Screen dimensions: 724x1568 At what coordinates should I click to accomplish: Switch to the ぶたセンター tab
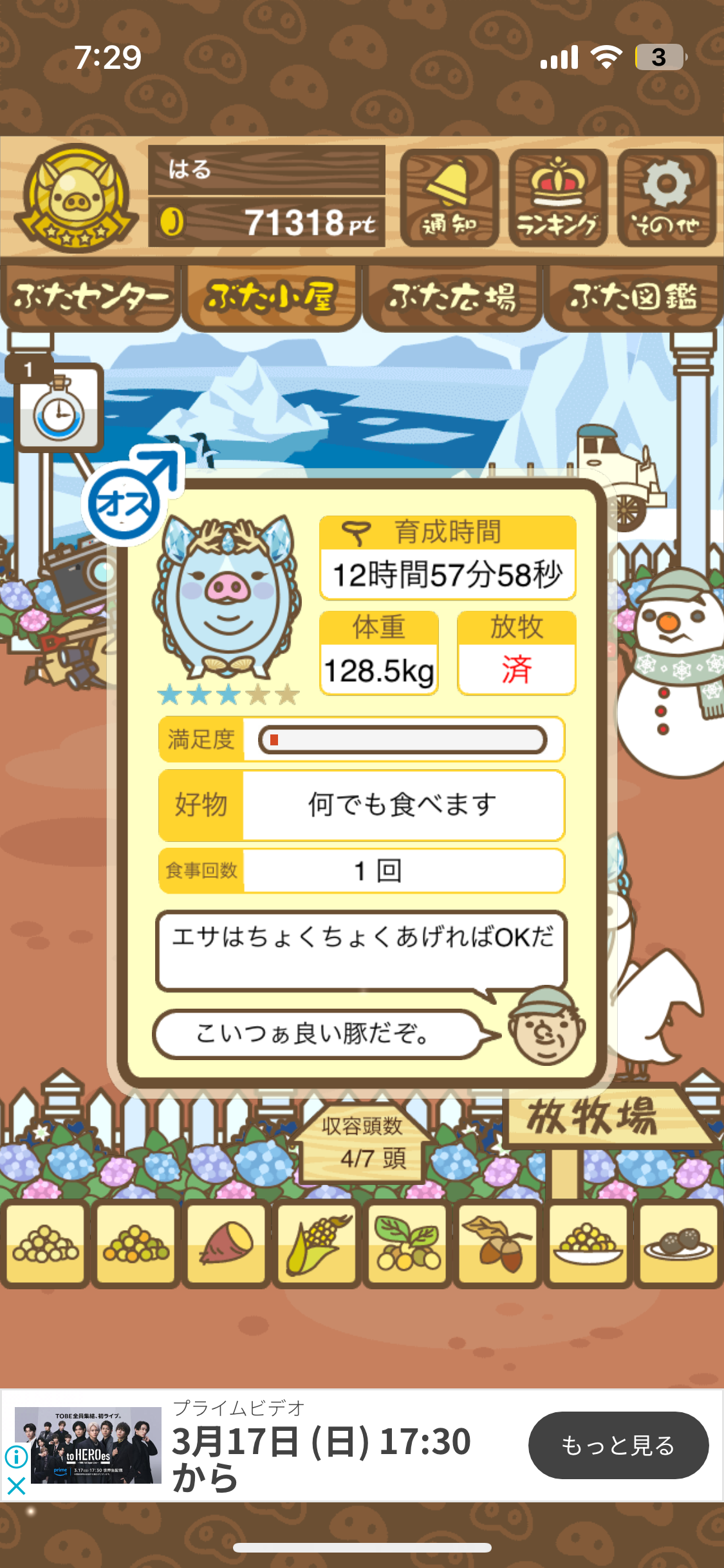coord(90,297)
